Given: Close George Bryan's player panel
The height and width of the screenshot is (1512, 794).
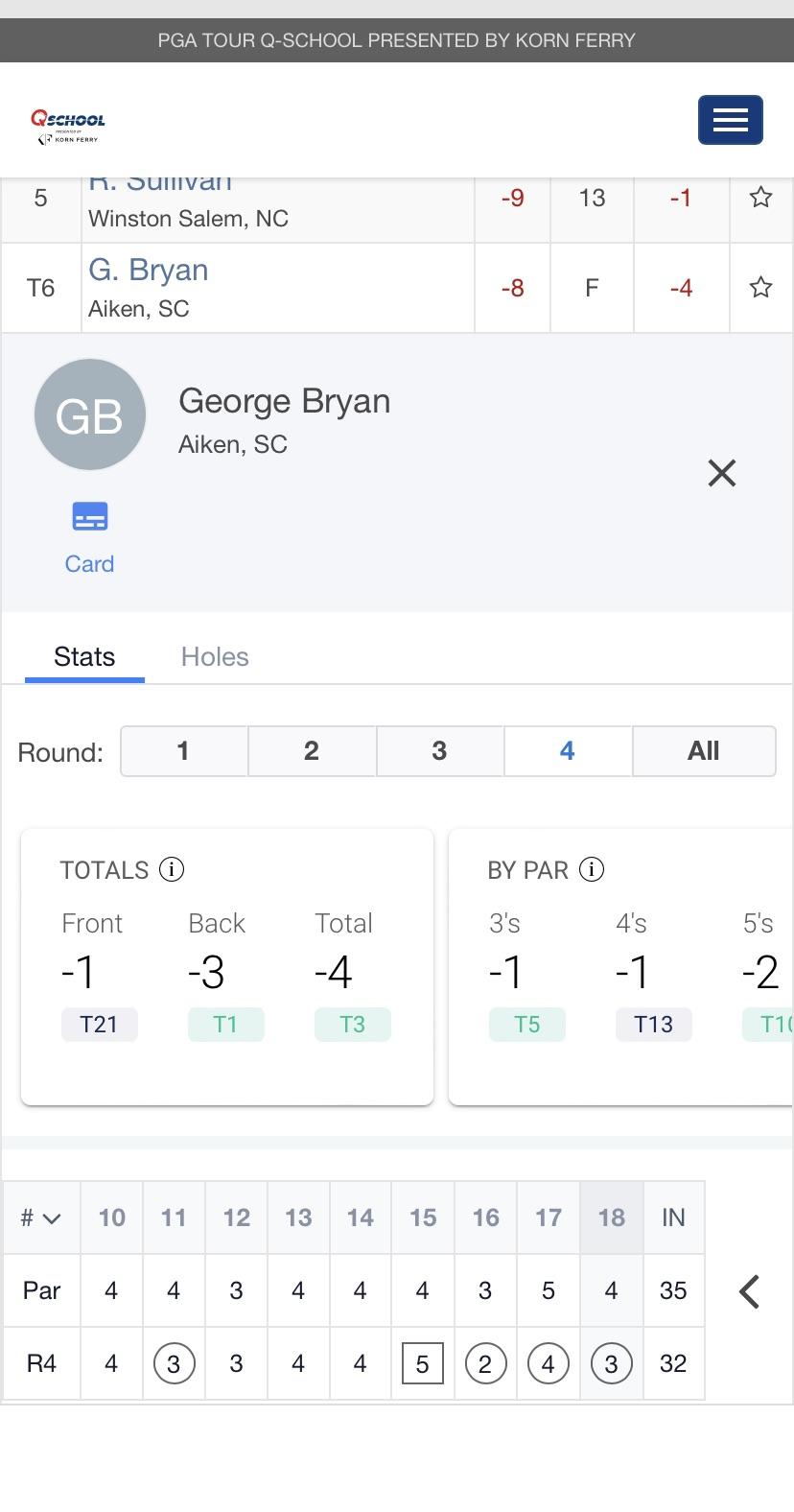Looking at the screenshot, I should [x=721, y=472].
